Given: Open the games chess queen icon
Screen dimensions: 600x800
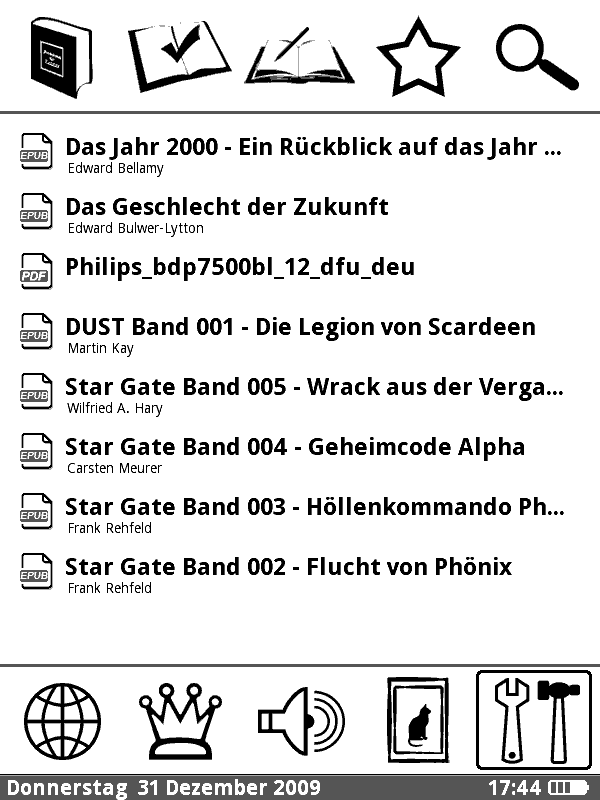Looking at the screenshot, I should click(179, 721).
